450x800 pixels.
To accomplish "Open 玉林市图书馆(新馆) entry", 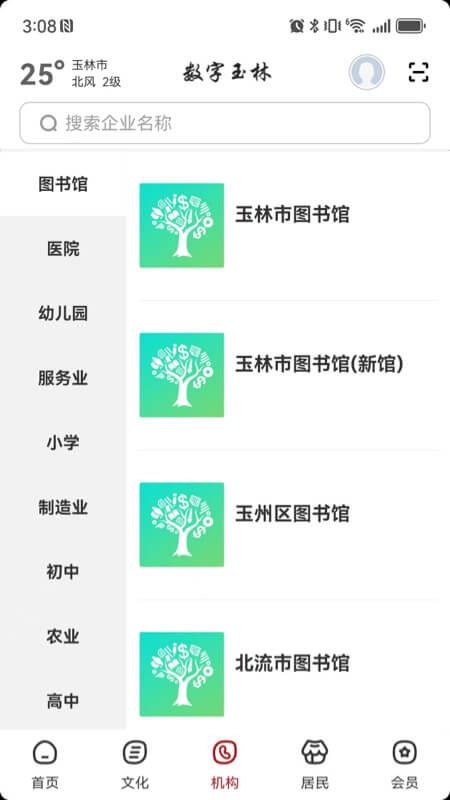I will (288, 375).
